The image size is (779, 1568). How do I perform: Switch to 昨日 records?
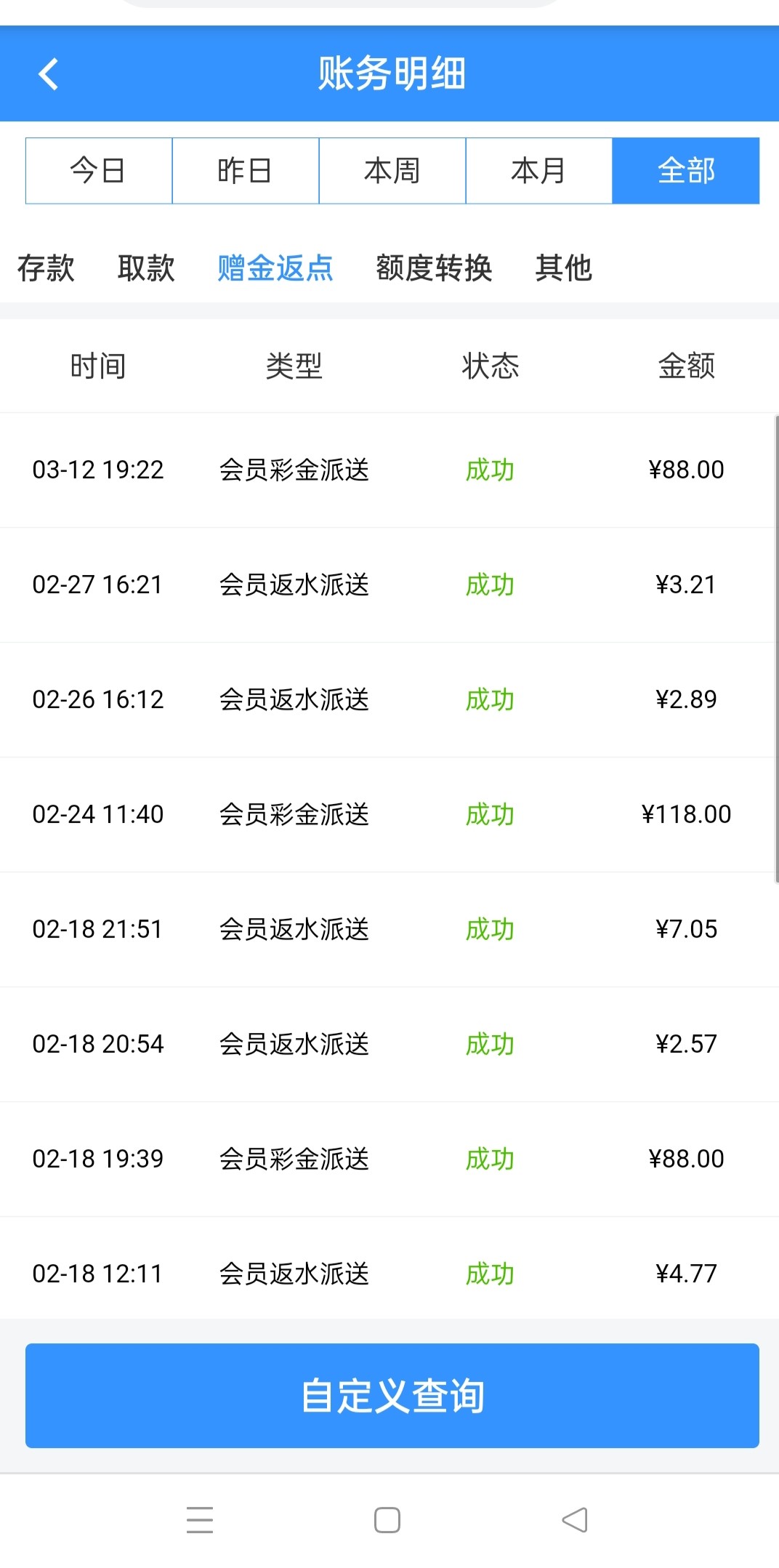[x=246, y=171]
